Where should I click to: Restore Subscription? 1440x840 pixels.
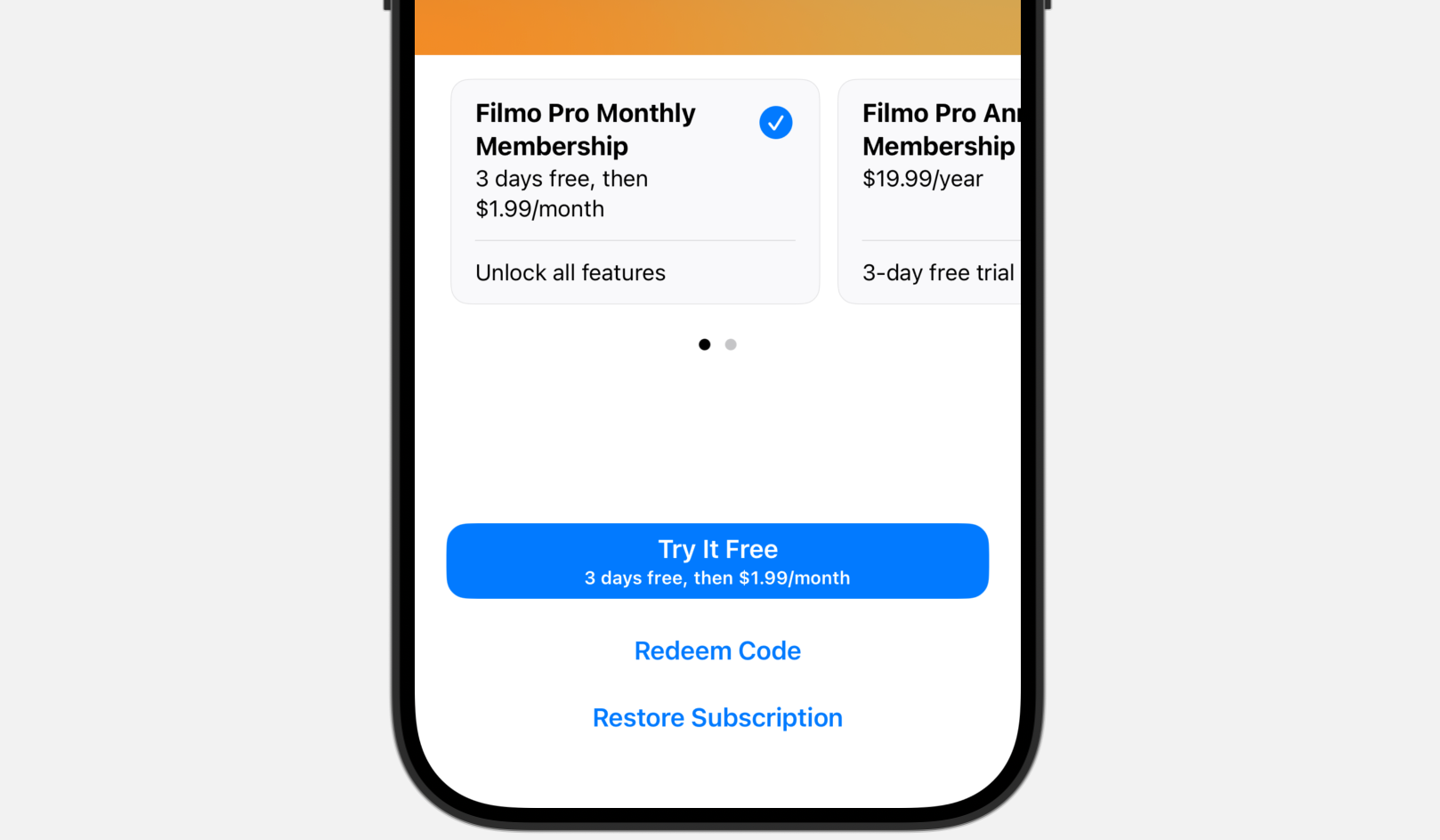[717, 717]
